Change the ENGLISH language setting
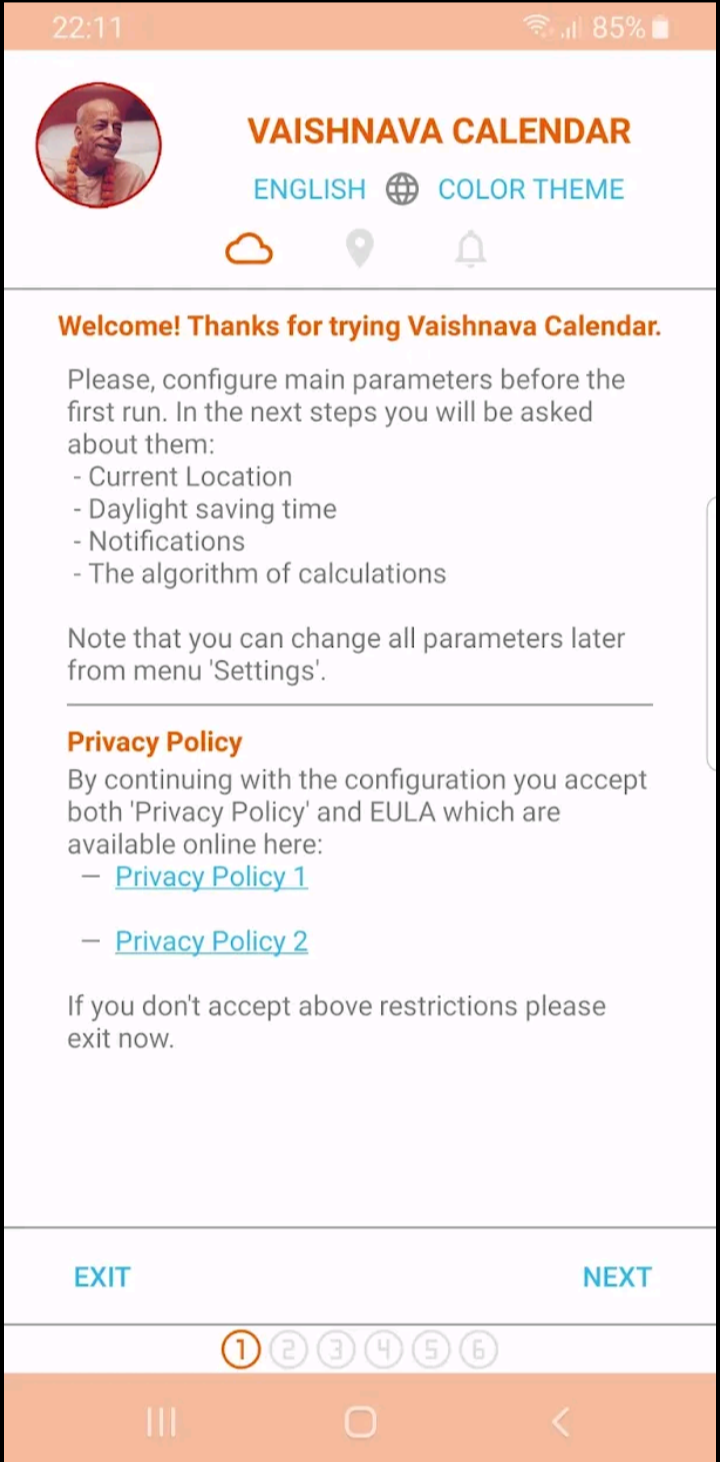The width and height of the screenshot is (720, 1462). point(309,189)
